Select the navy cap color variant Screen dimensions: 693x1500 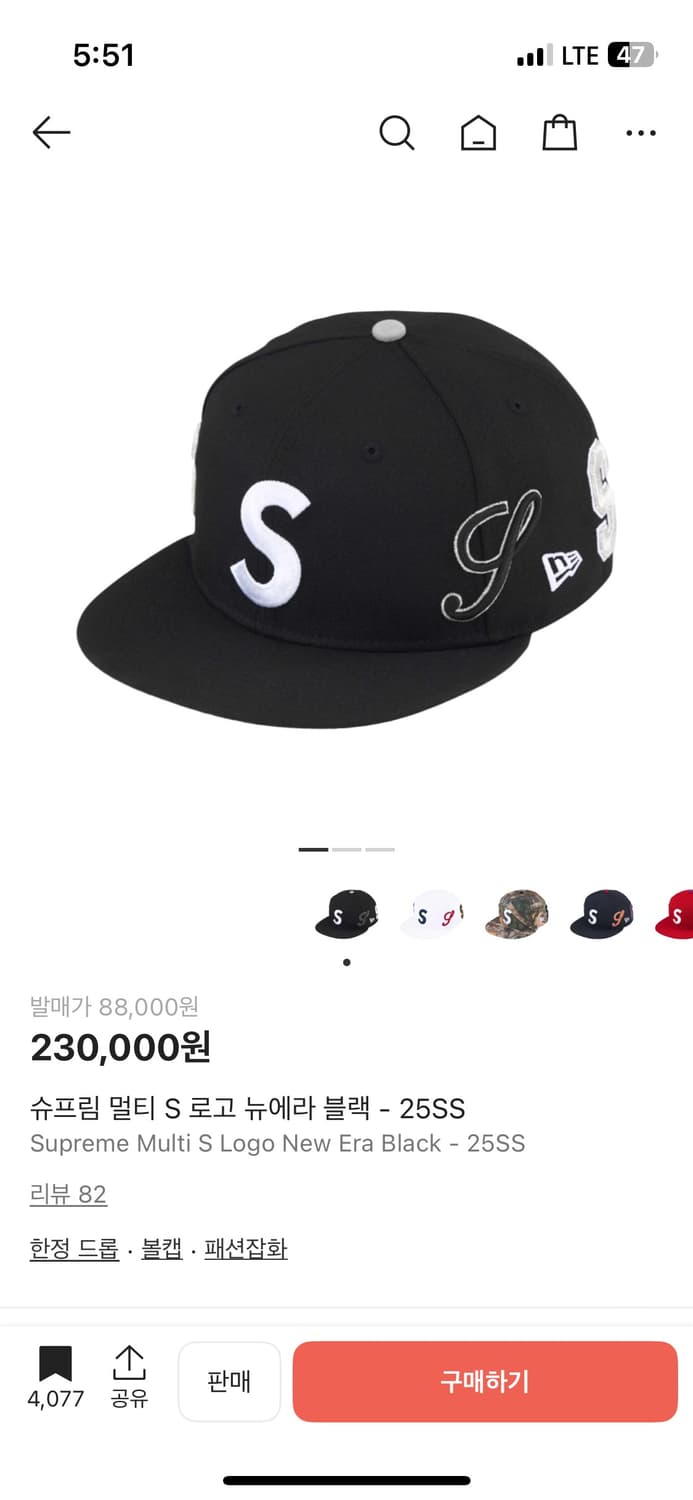(x=602, y=914)
